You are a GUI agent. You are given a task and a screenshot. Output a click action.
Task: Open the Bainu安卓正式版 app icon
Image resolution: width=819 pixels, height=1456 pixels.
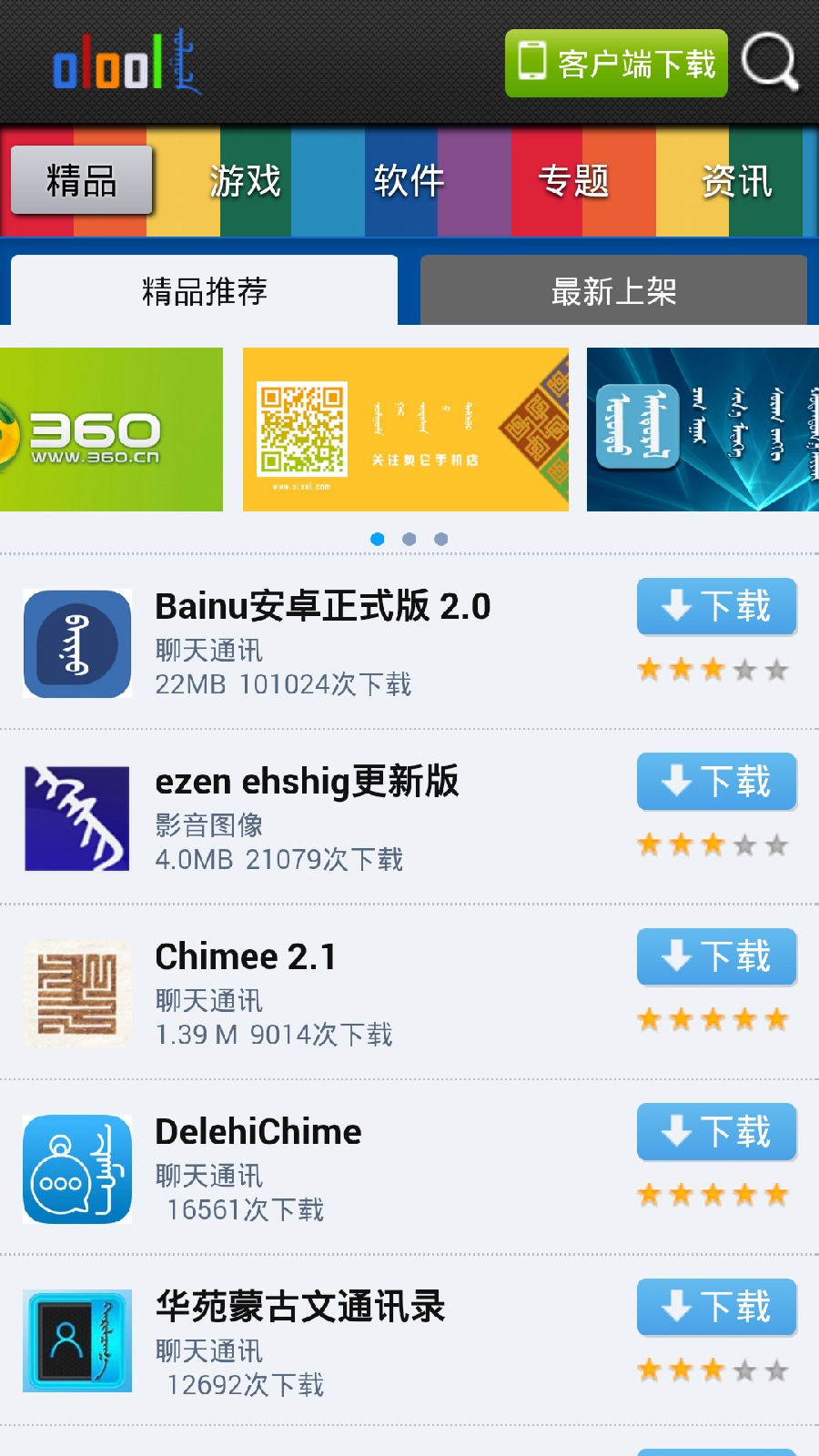pos(77,642)
